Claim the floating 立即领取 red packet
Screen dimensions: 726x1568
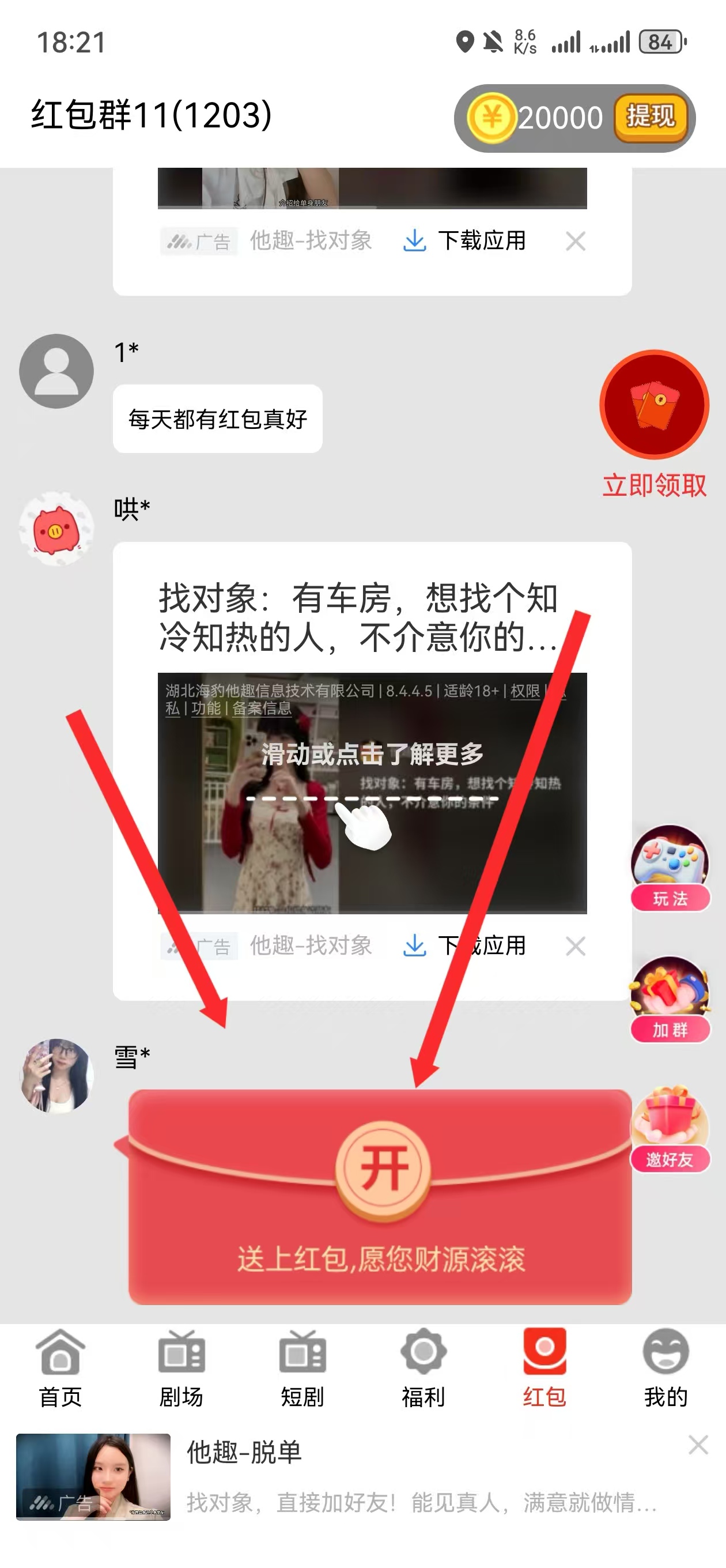pyautogui.click(x=654, y=405)
